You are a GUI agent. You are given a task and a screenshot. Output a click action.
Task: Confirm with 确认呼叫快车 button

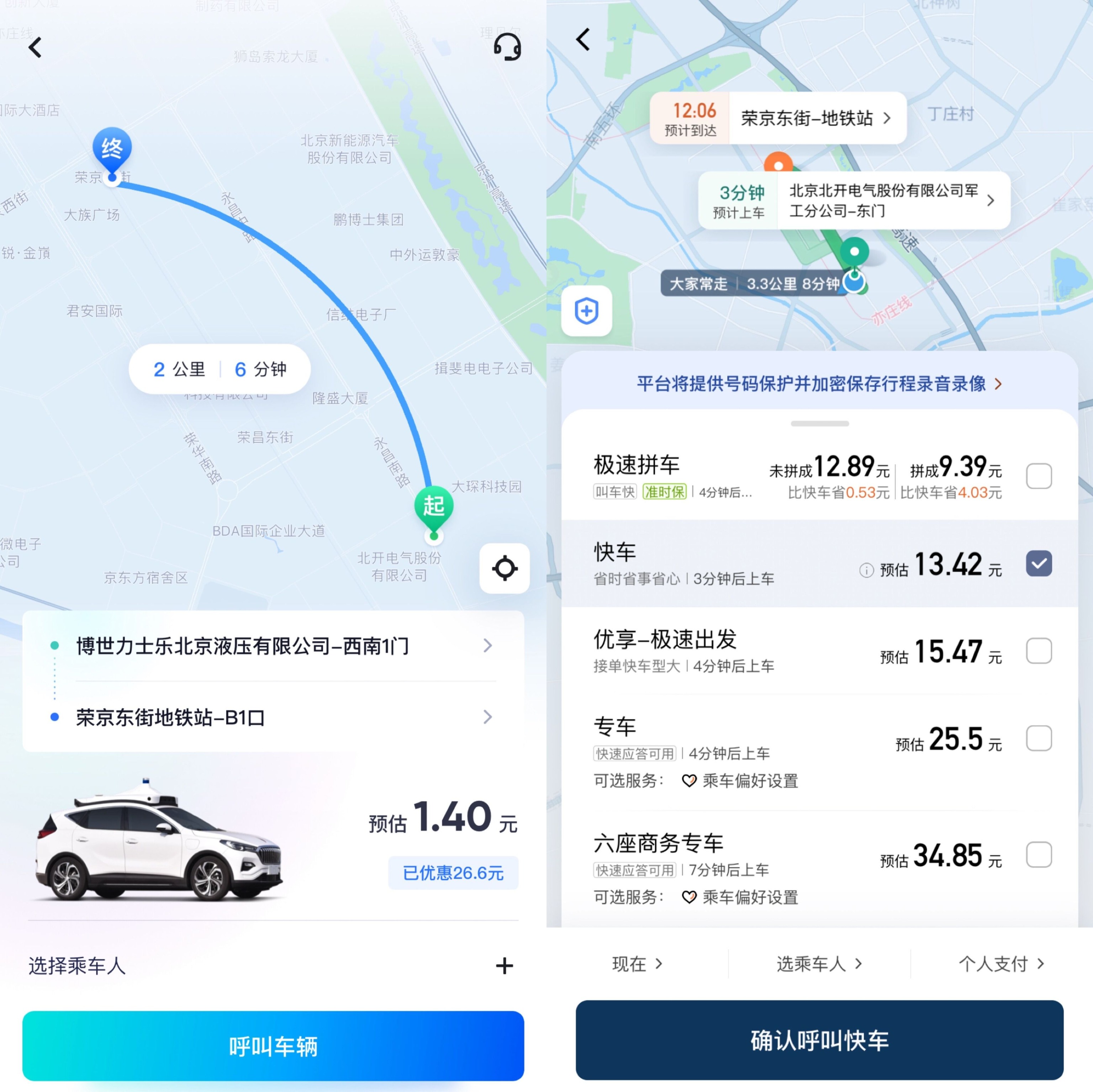tap(819, 1040)
